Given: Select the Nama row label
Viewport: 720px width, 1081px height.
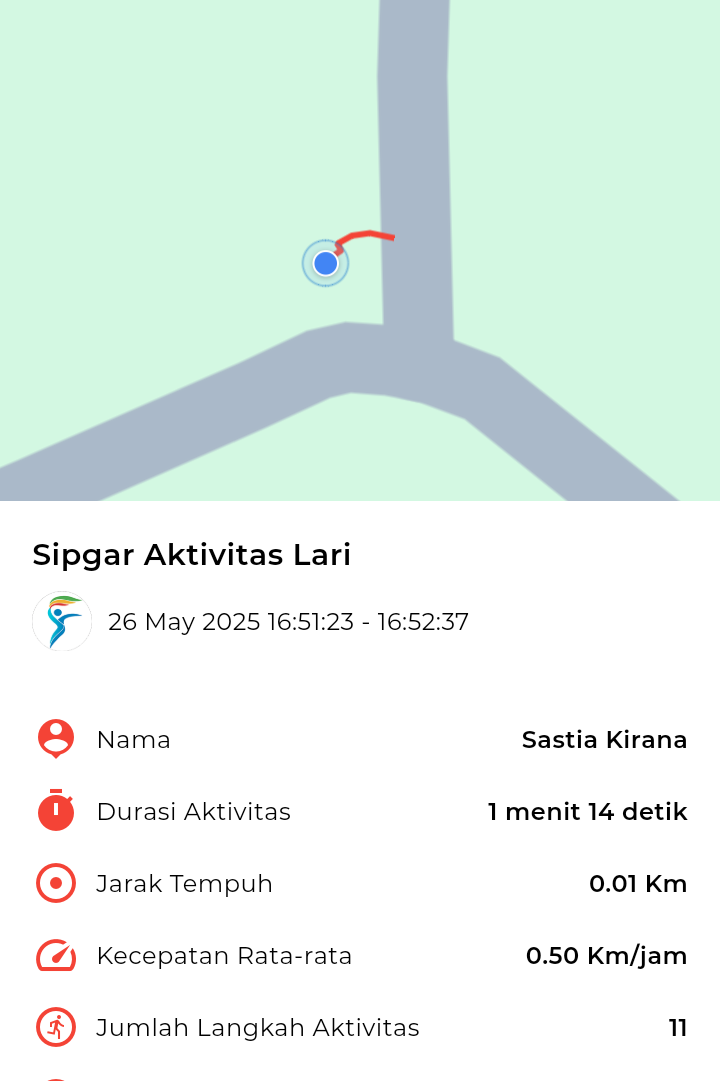Looking at the screenshot, I should pos(133,739).
